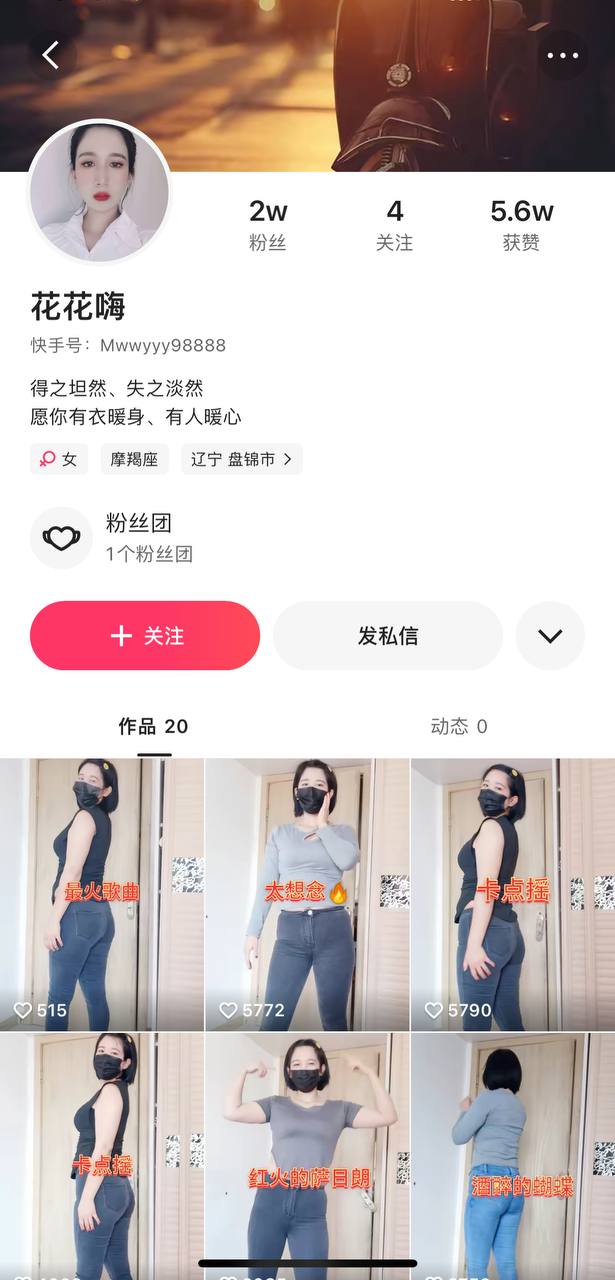Follow this user with the 关注 button
This screenshot has width=615, height=1280.
click(145, 636)
